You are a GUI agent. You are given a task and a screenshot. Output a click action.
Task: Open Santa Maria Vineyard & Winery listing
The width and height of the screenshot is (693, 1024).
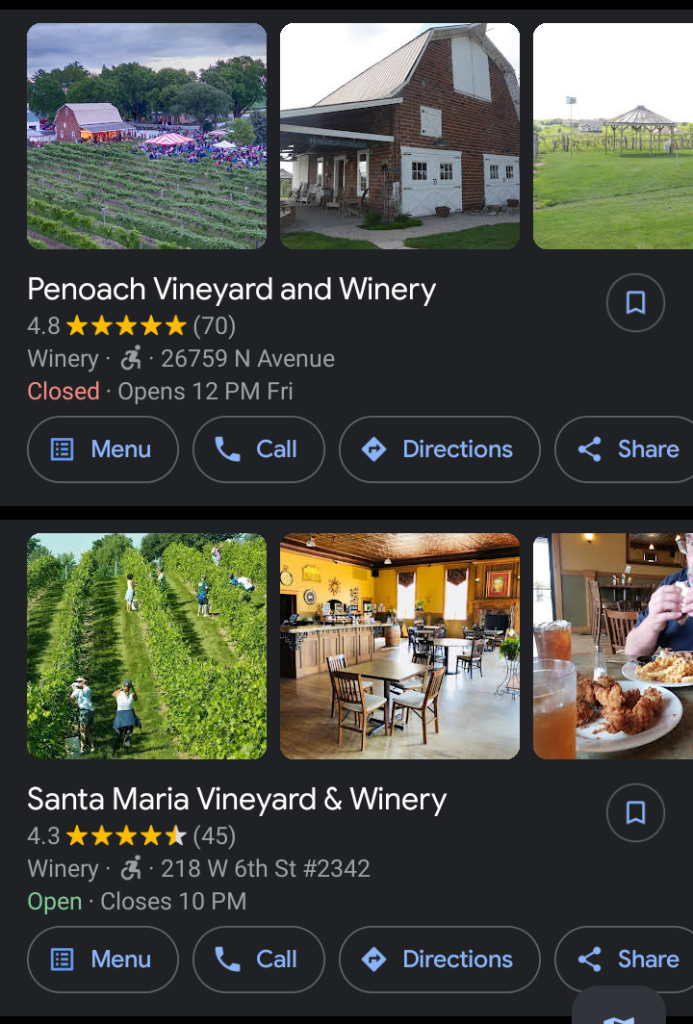point(236,800)
